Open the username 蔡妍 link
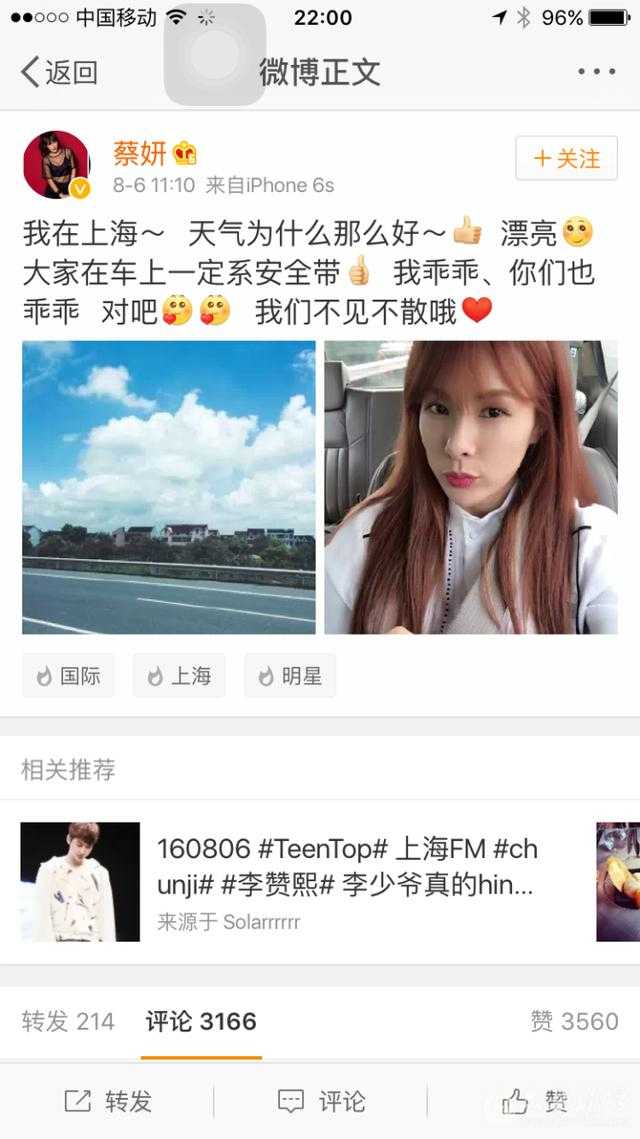 (141, 153)
